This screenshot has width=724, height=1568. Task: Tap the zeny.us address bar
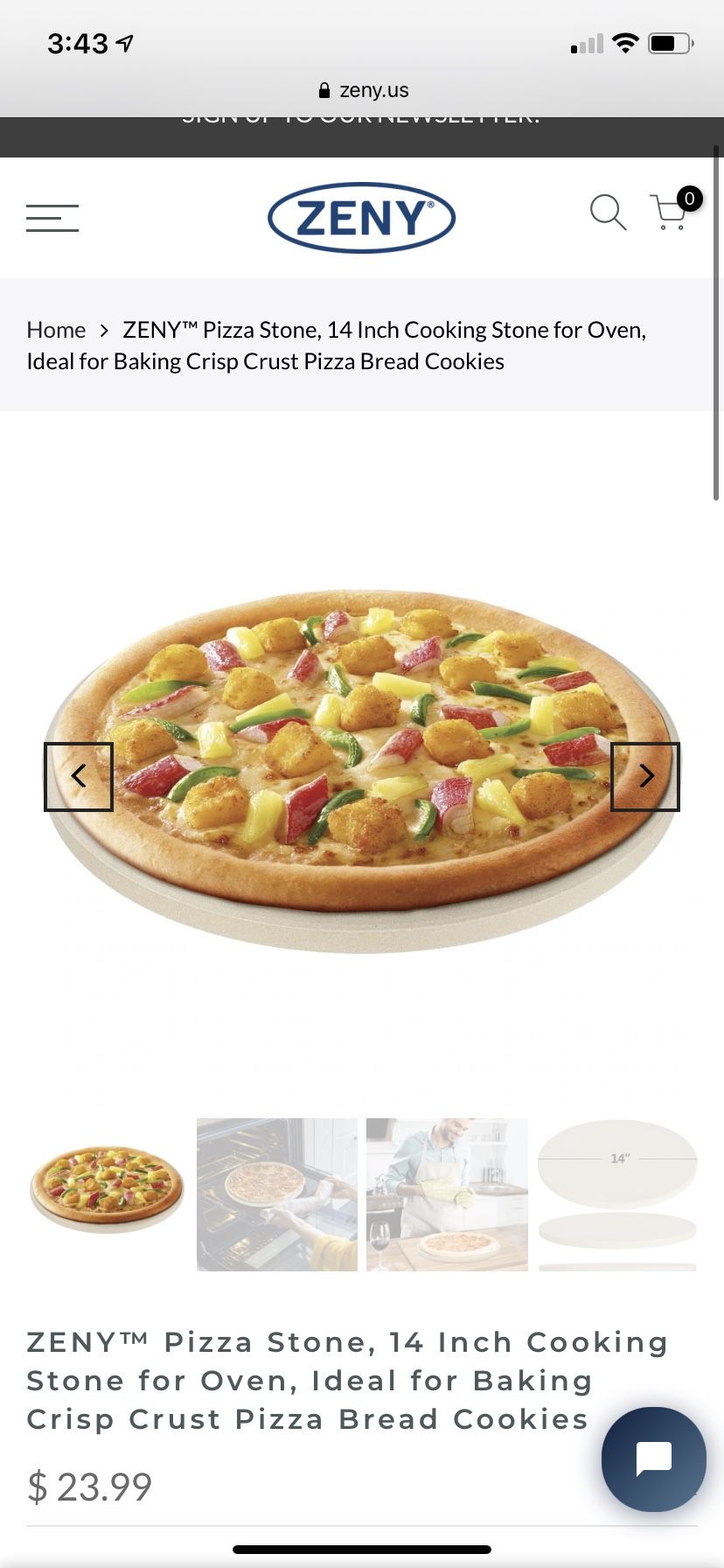click(x=362, y=90)
